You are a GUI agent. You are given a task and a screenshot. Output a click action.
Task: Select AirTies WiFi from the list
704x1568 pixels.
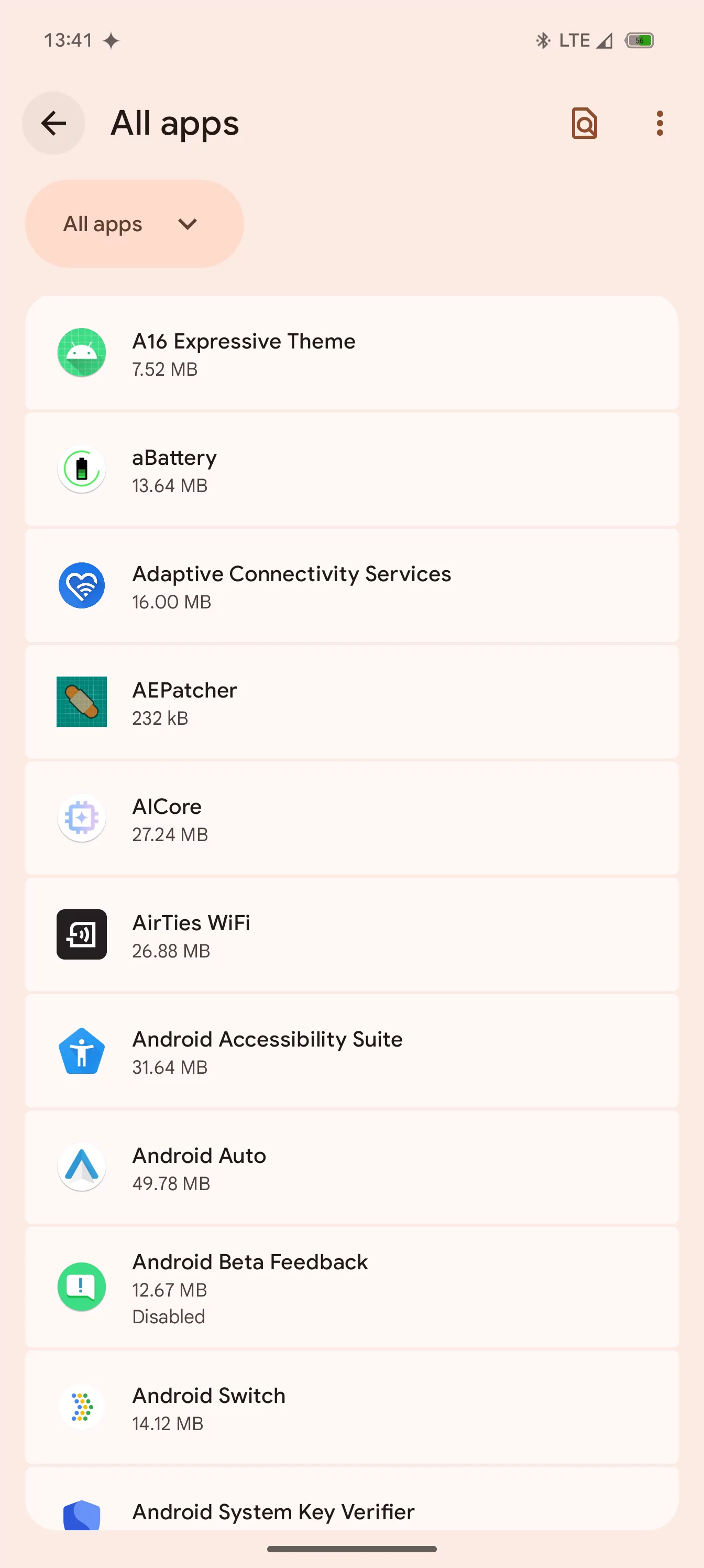click(x=351, y=934)
